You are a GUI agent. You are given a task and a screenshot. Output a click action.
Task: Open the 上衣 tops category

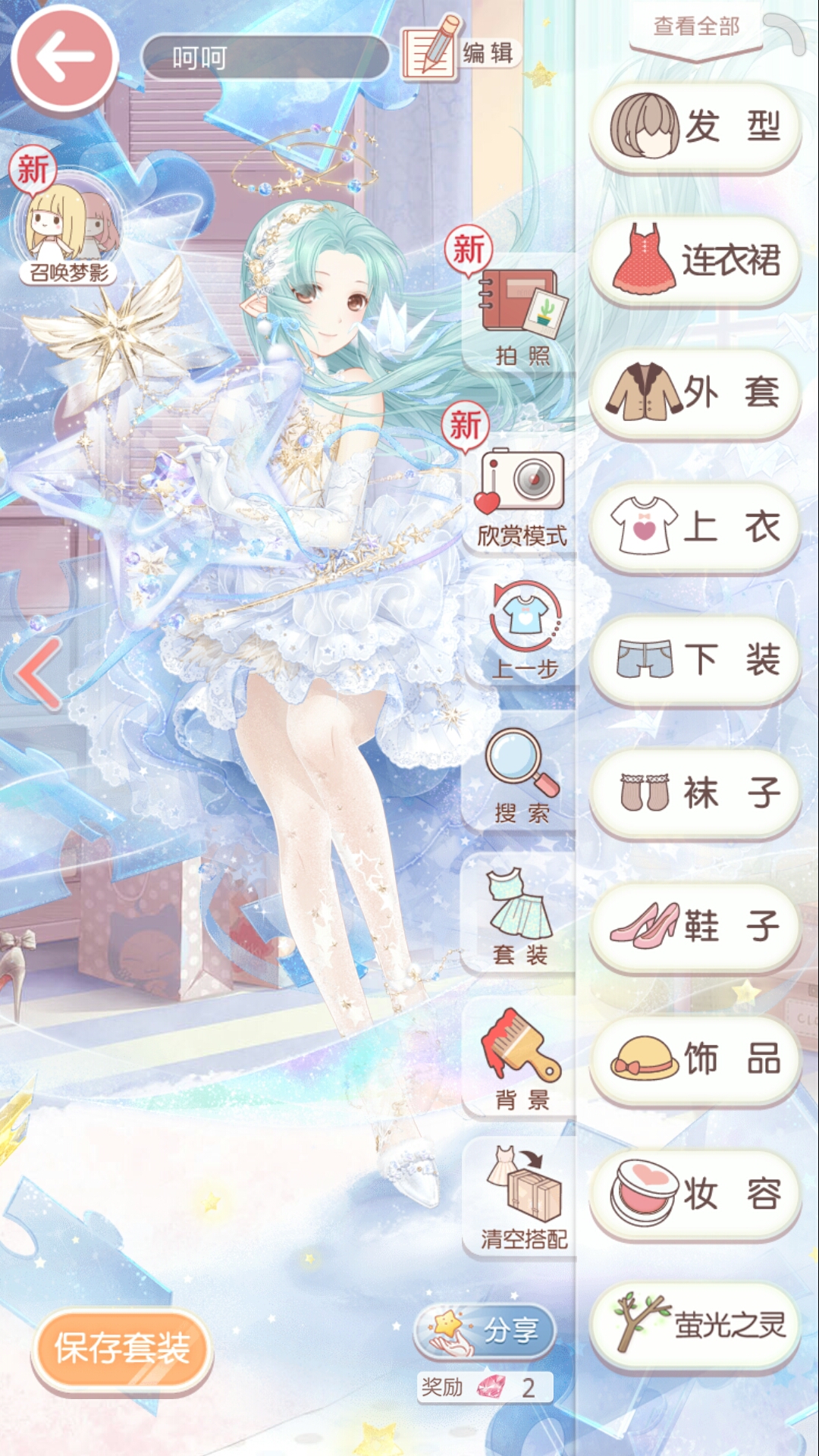click(695, 526)
